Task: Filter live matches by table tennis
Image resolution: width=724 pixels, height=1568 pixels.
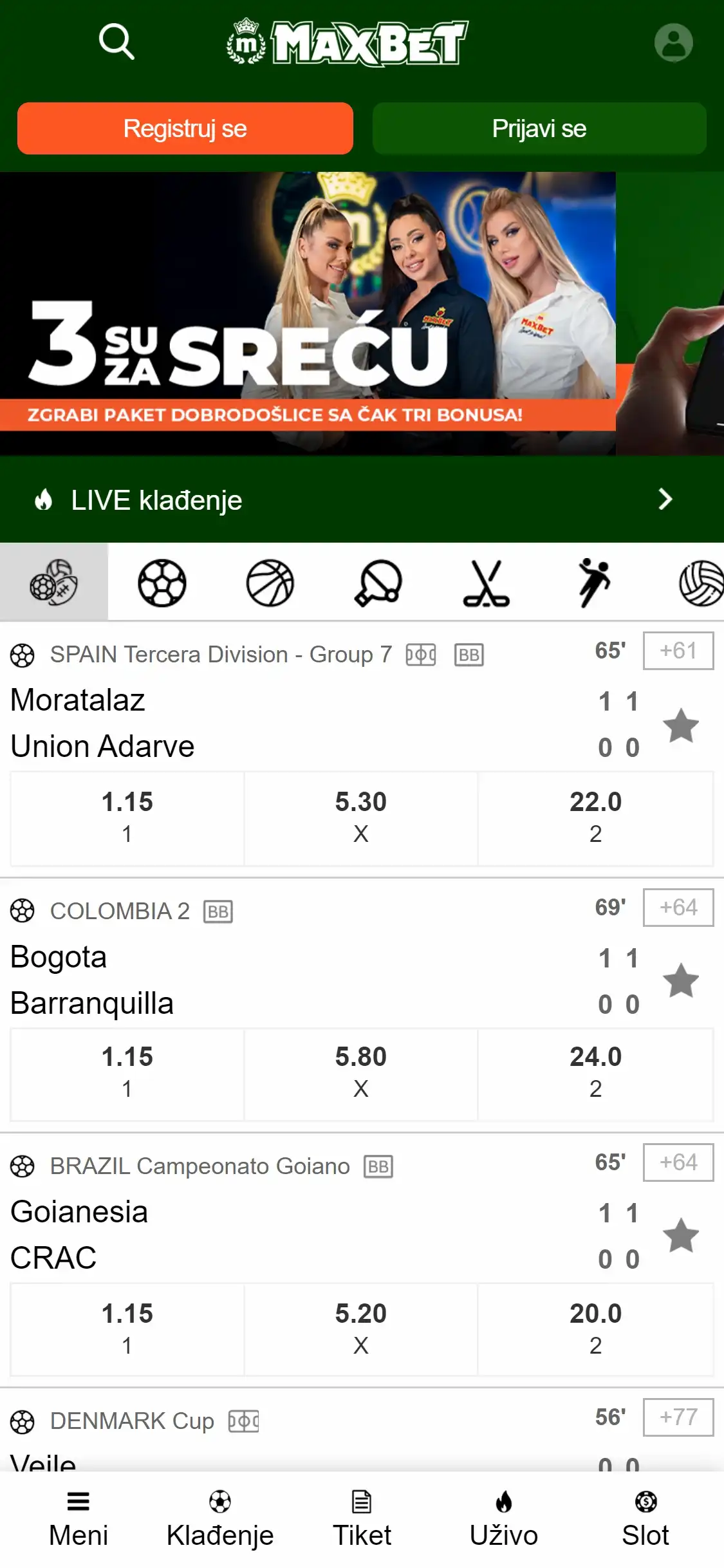Action: point(378,583)
